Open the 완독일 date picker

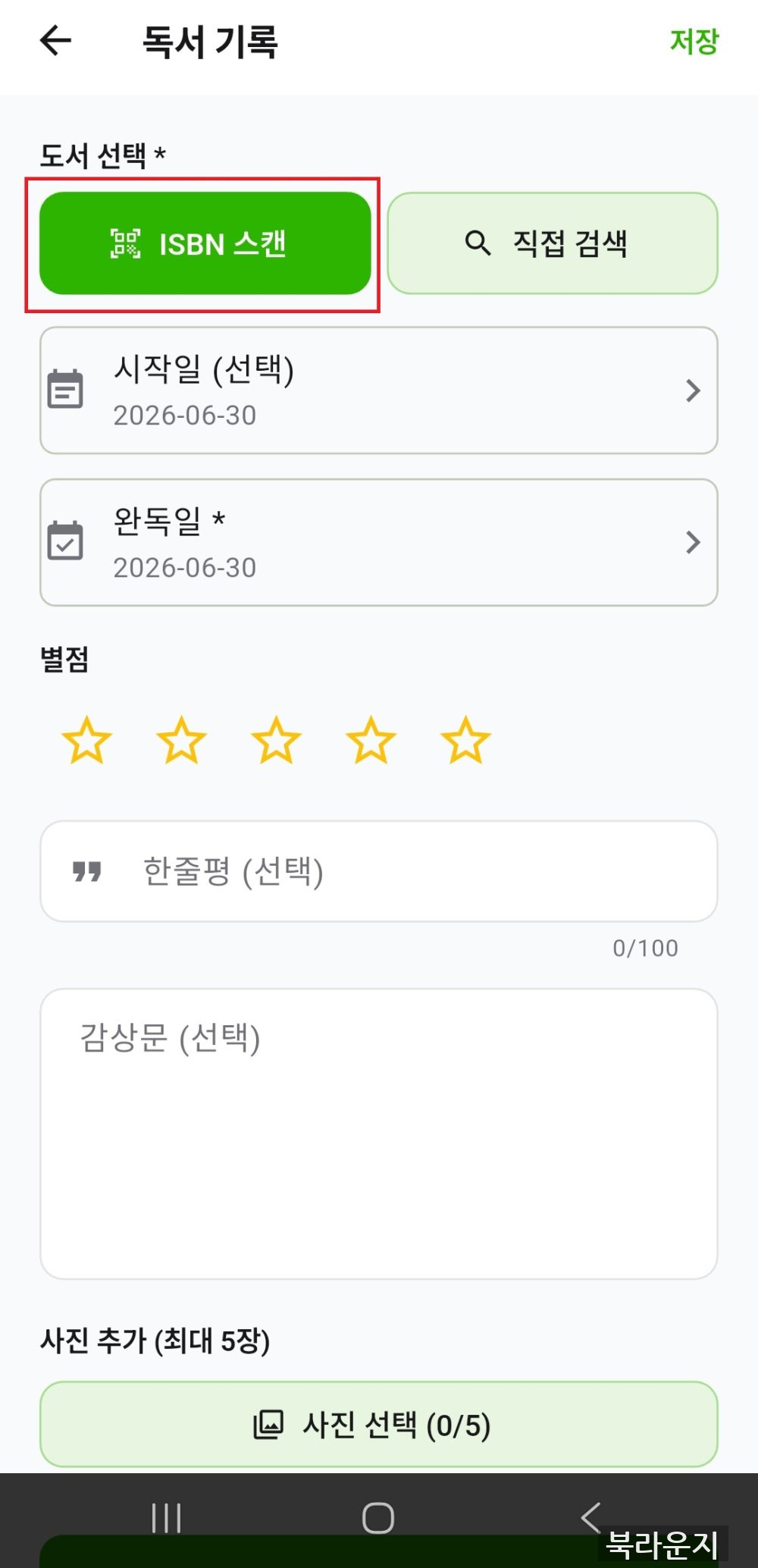pyautogui.click(x=379, y=542)
